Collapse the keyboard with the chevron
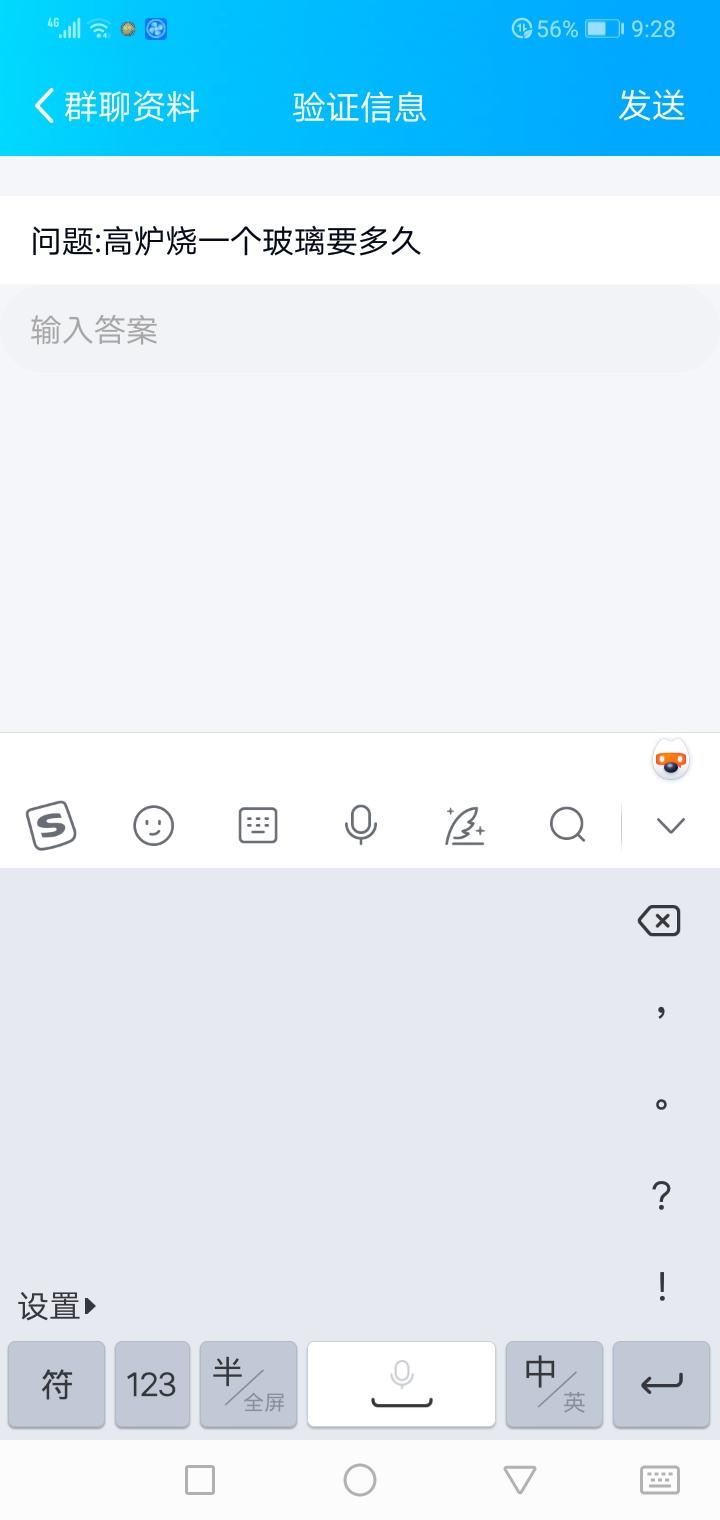720x1520 pixels. click(668, 825)
